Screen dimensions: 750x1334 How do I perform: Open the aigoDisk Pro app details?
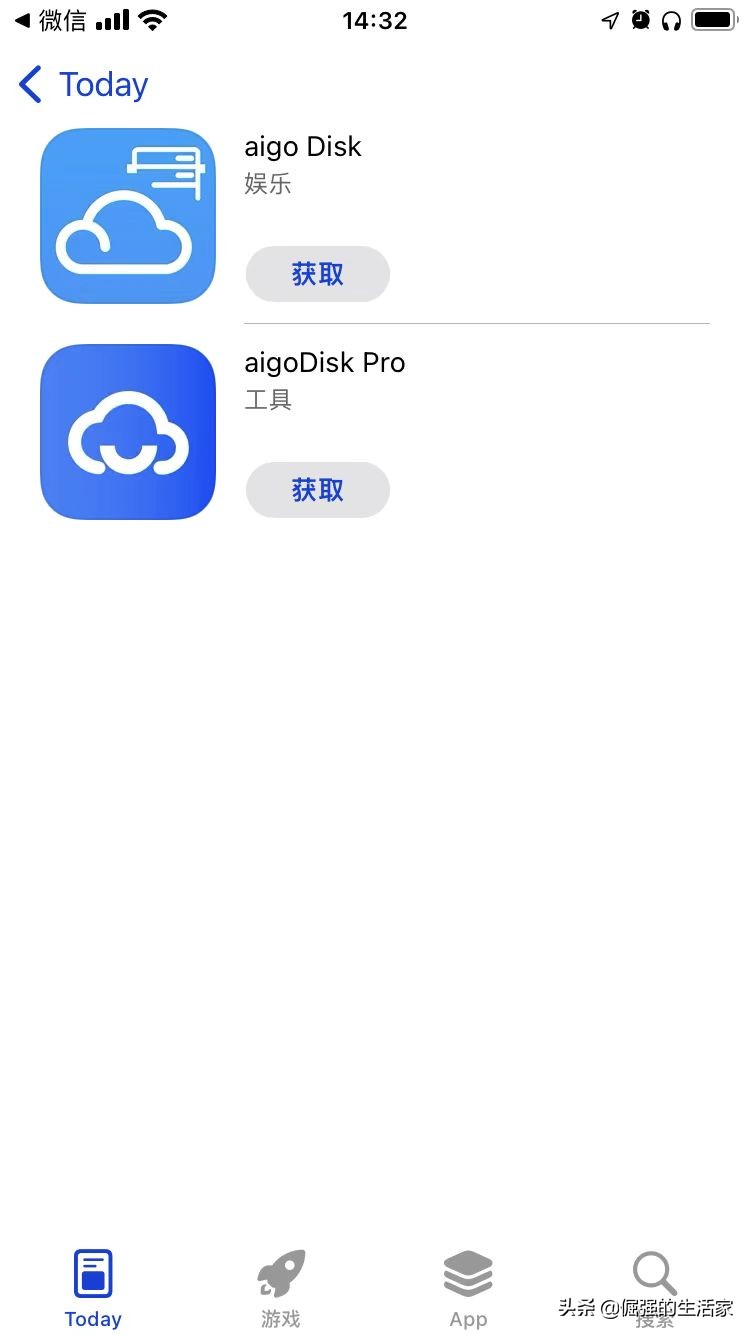click(128, 432)
